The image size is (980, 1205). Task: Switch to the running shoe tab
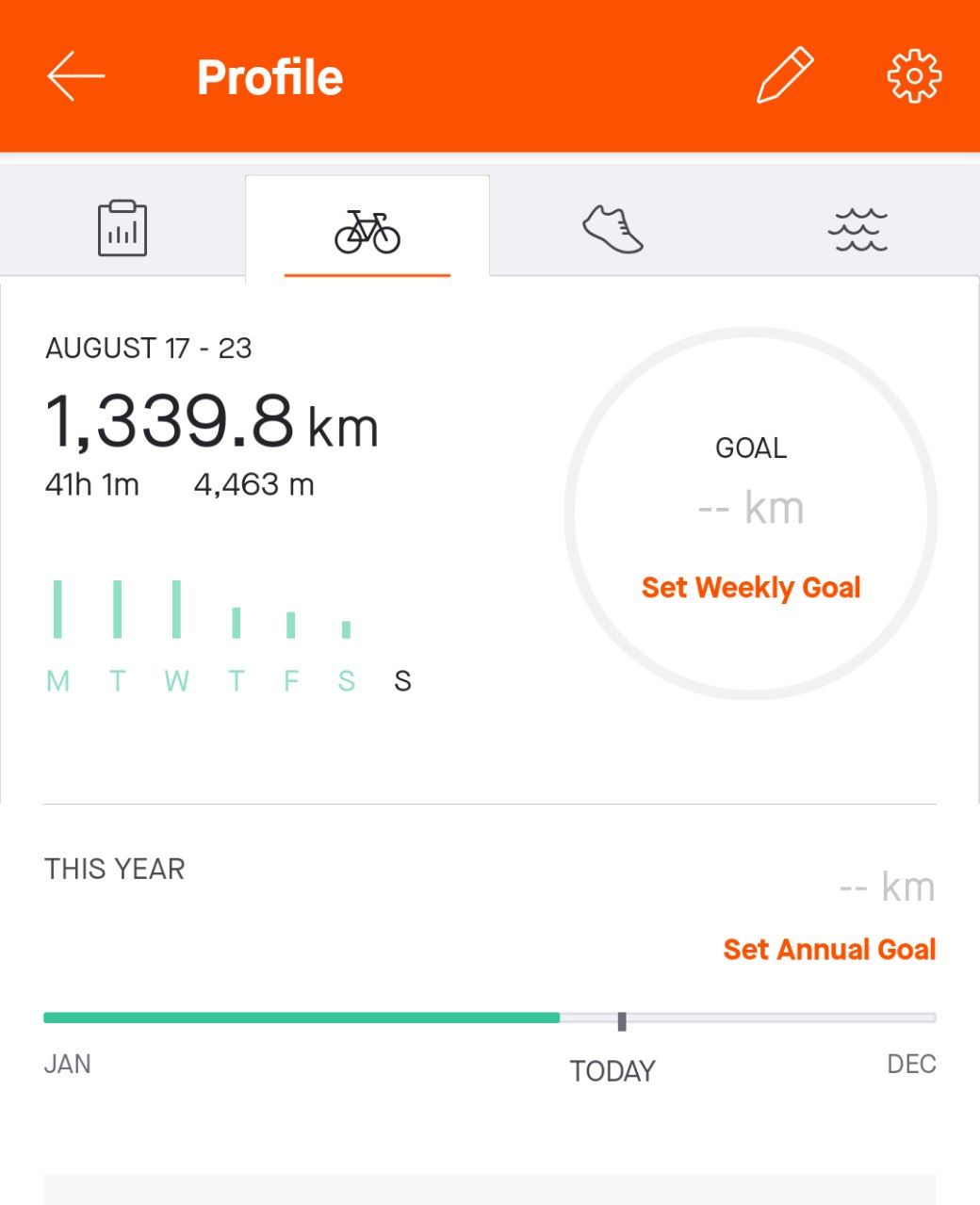(x=612, y=229)
